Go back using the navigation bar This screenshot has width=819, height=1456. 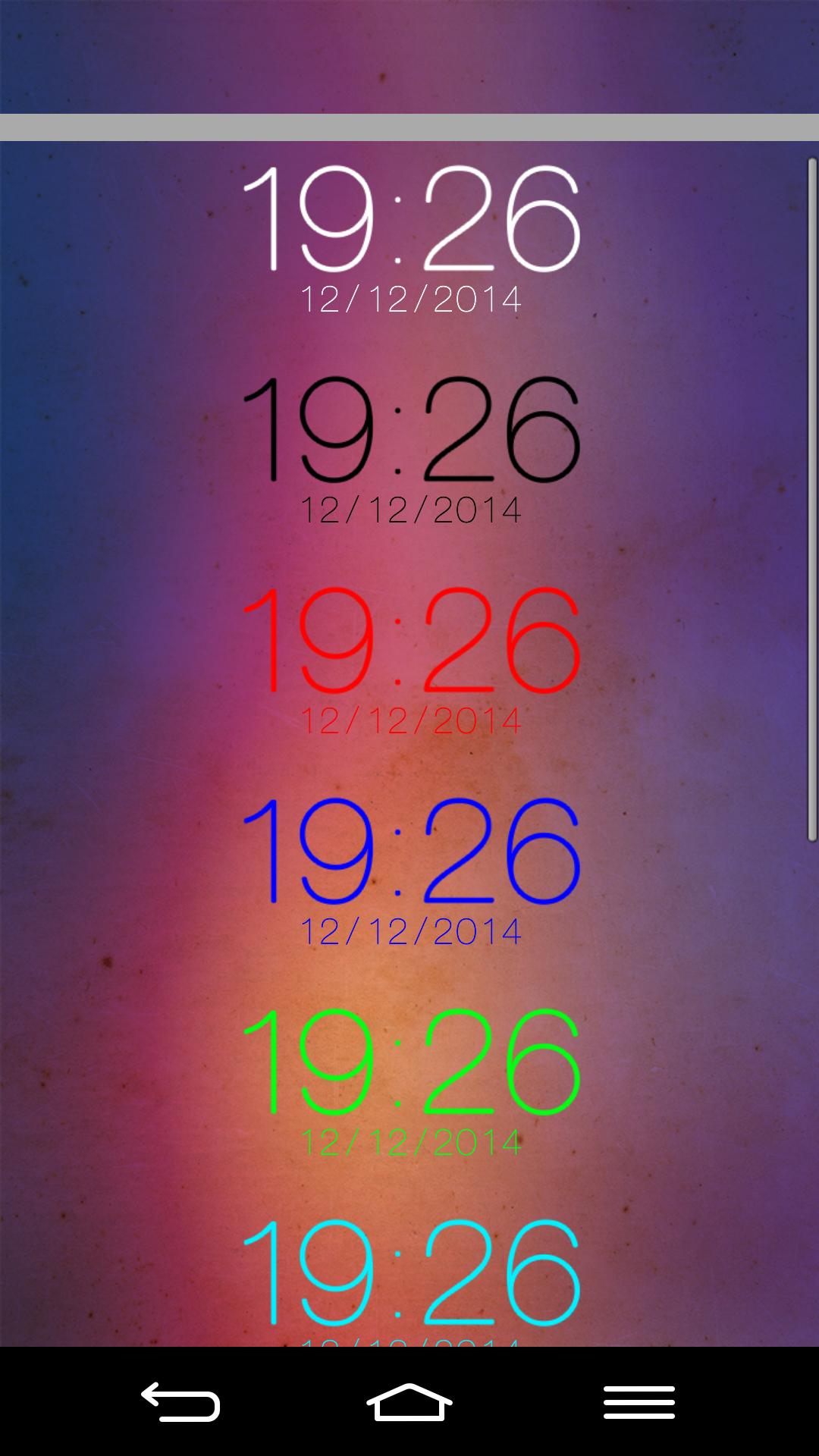(x=180, y=1401)
